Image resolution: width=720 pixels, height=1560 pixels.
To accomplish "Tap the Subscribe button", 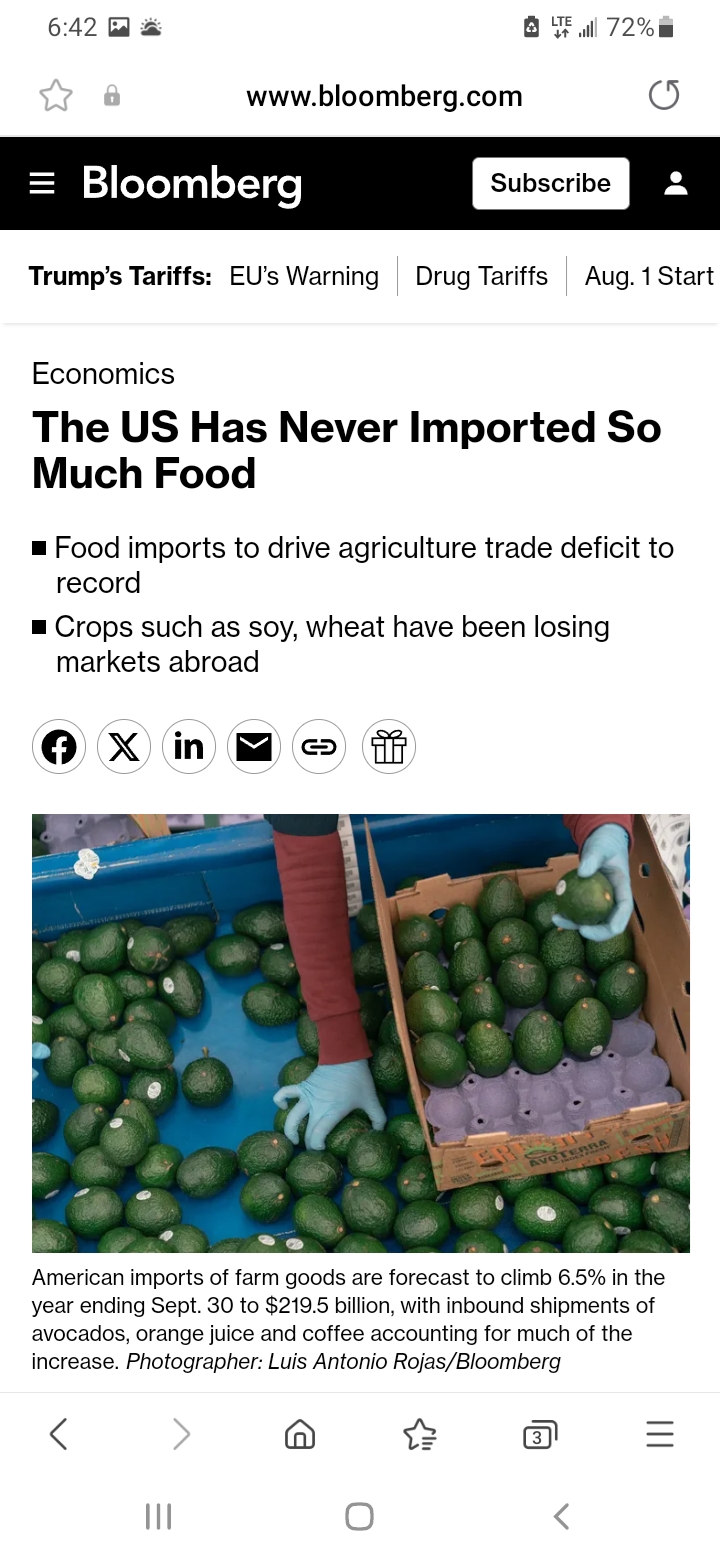I will point(551,183).
